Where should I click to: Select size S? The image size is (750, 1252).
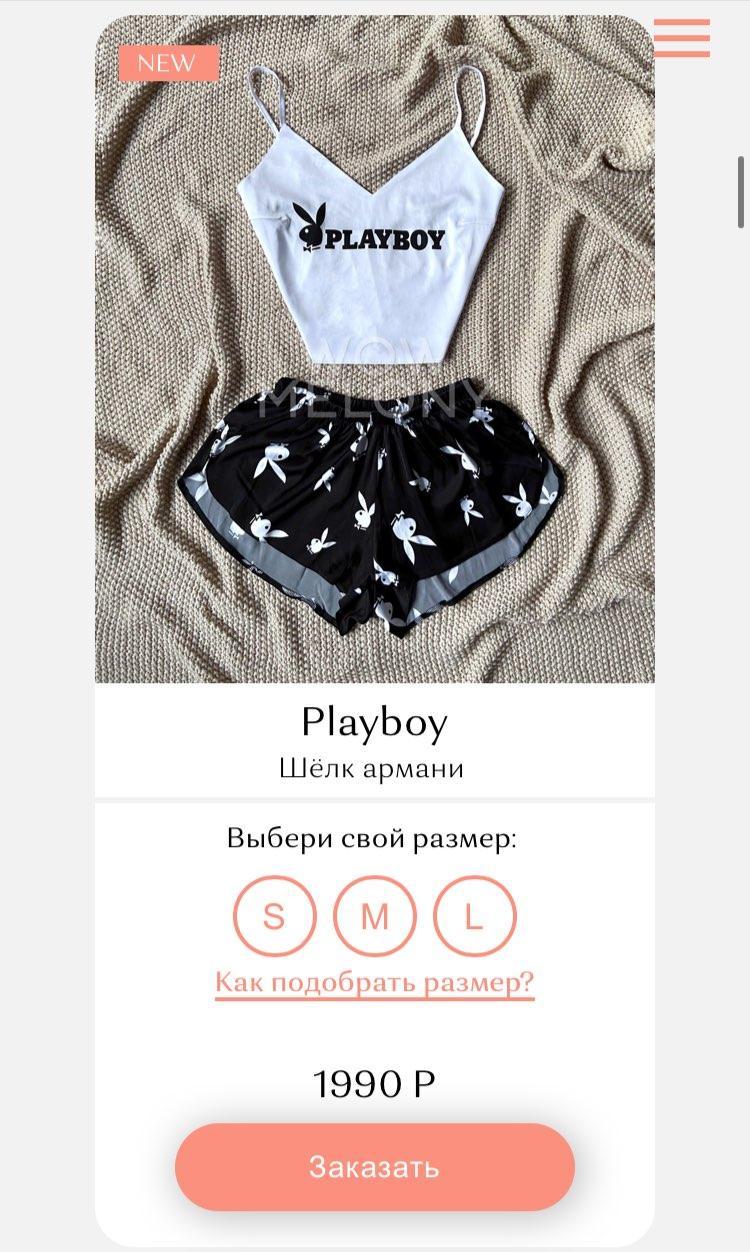pos(274,916)
